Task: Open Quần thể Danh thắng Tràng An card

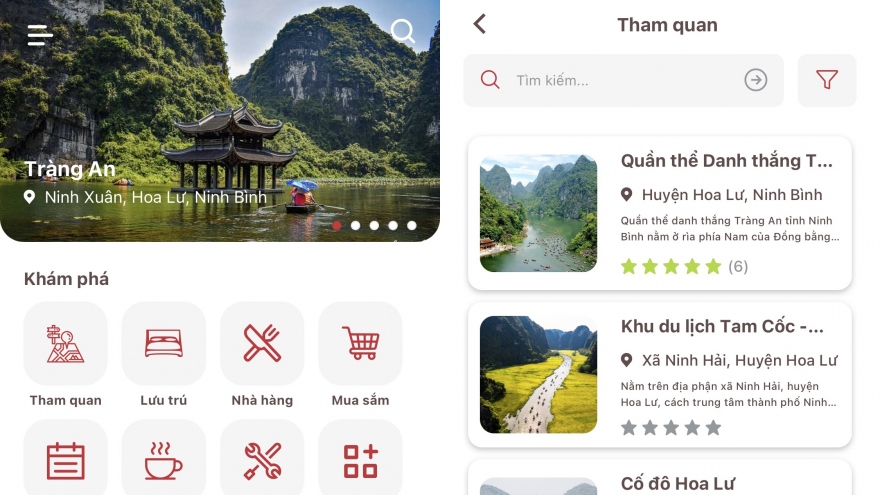Action: pyautogui.click(x=660, y=213)
